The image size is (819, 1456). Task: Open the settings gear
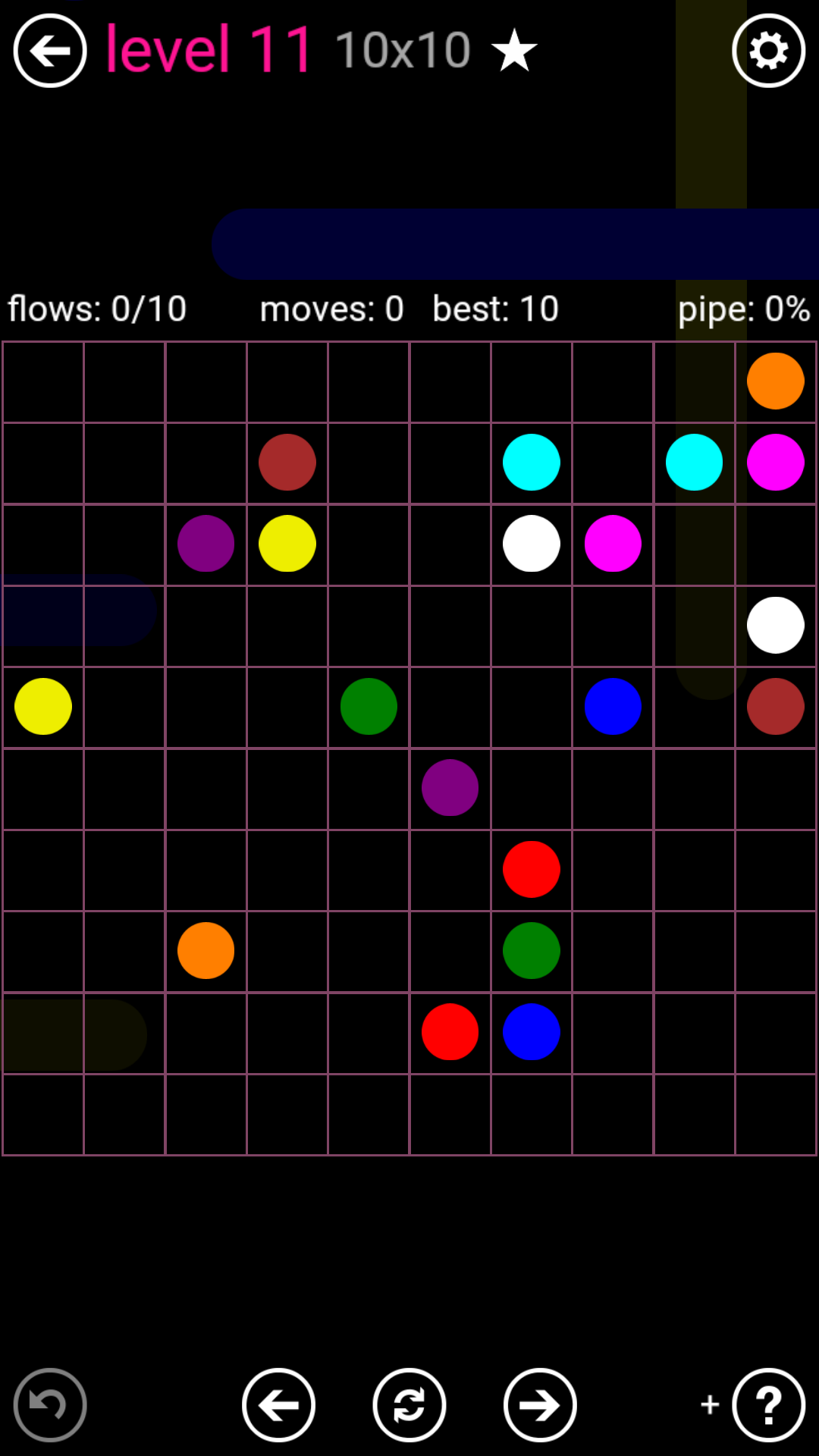pyautogui.click(x=768, y=51)
